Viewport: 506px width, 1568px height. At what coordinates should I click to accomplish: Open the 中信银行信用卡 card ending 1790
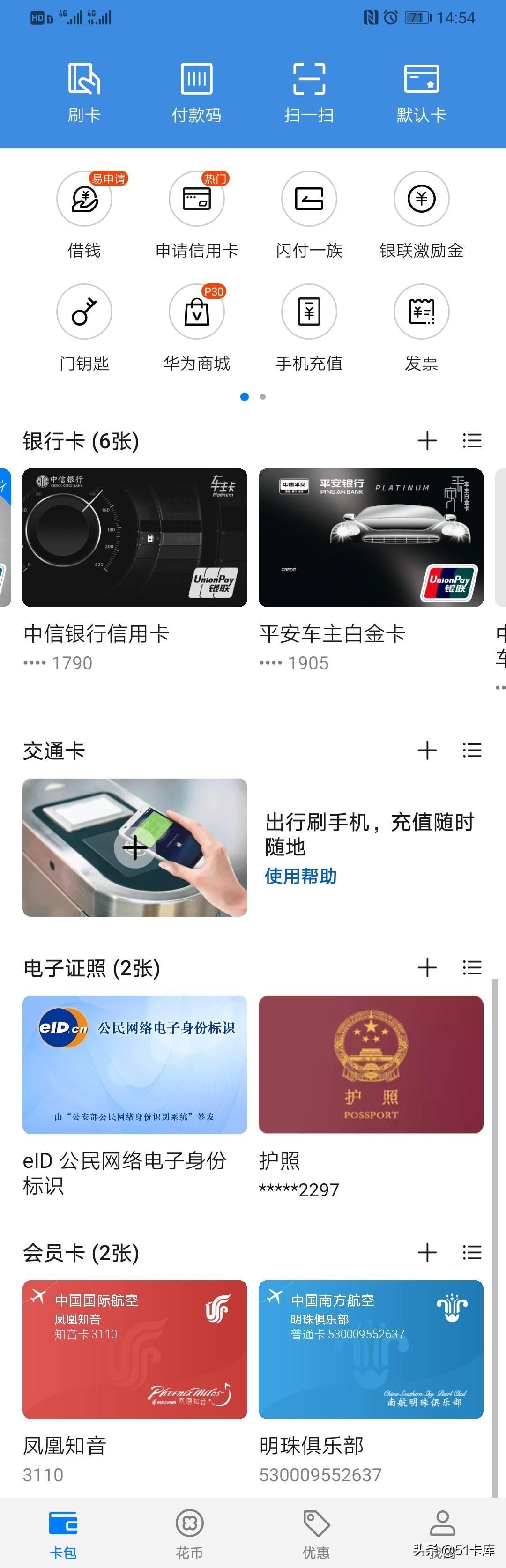pos(134,538)
